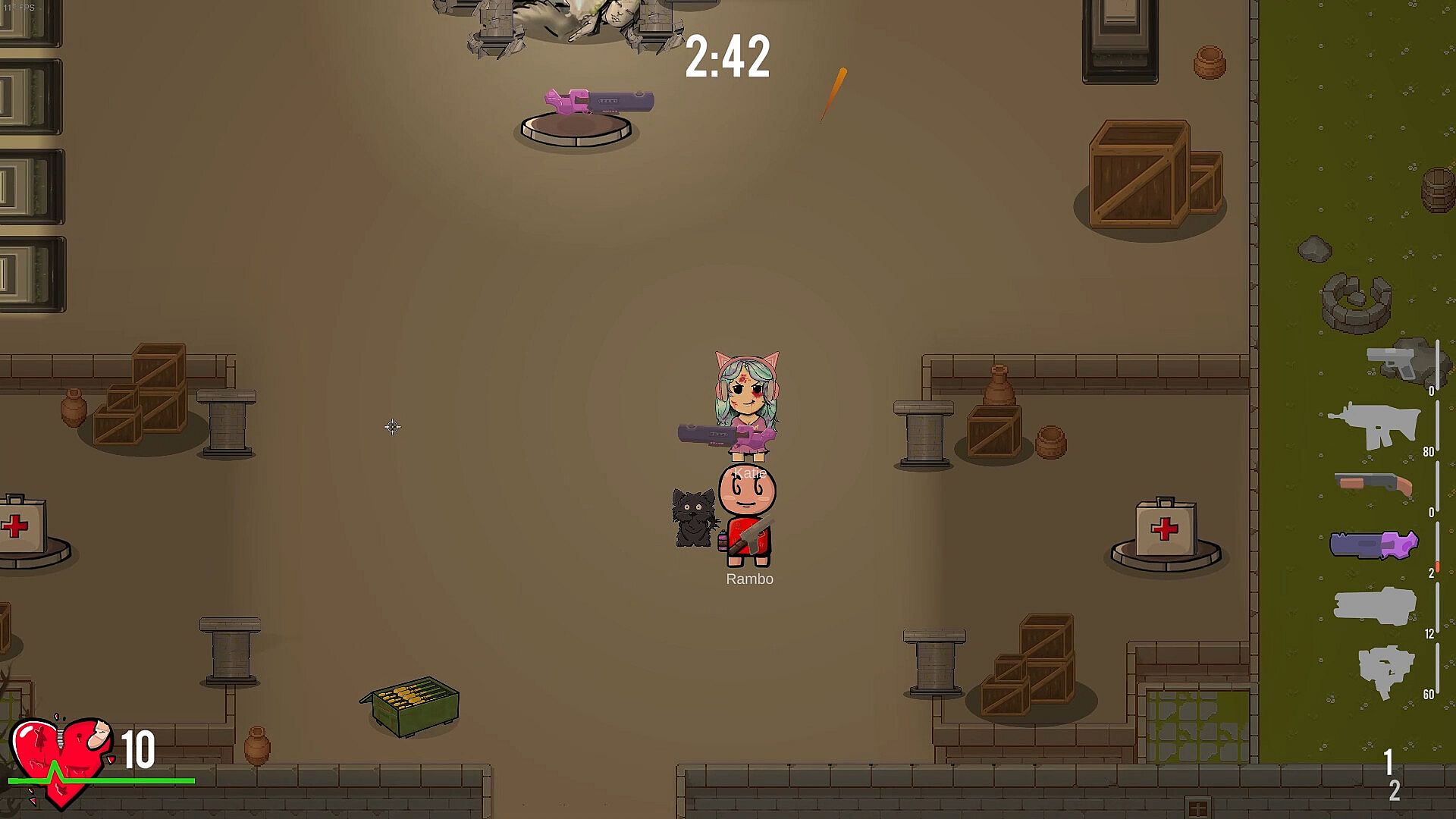The height and width of the screenshot is (819, 1456).
Task: Select the assault rifle with 80 ammo
Action: coord(1374,425)
